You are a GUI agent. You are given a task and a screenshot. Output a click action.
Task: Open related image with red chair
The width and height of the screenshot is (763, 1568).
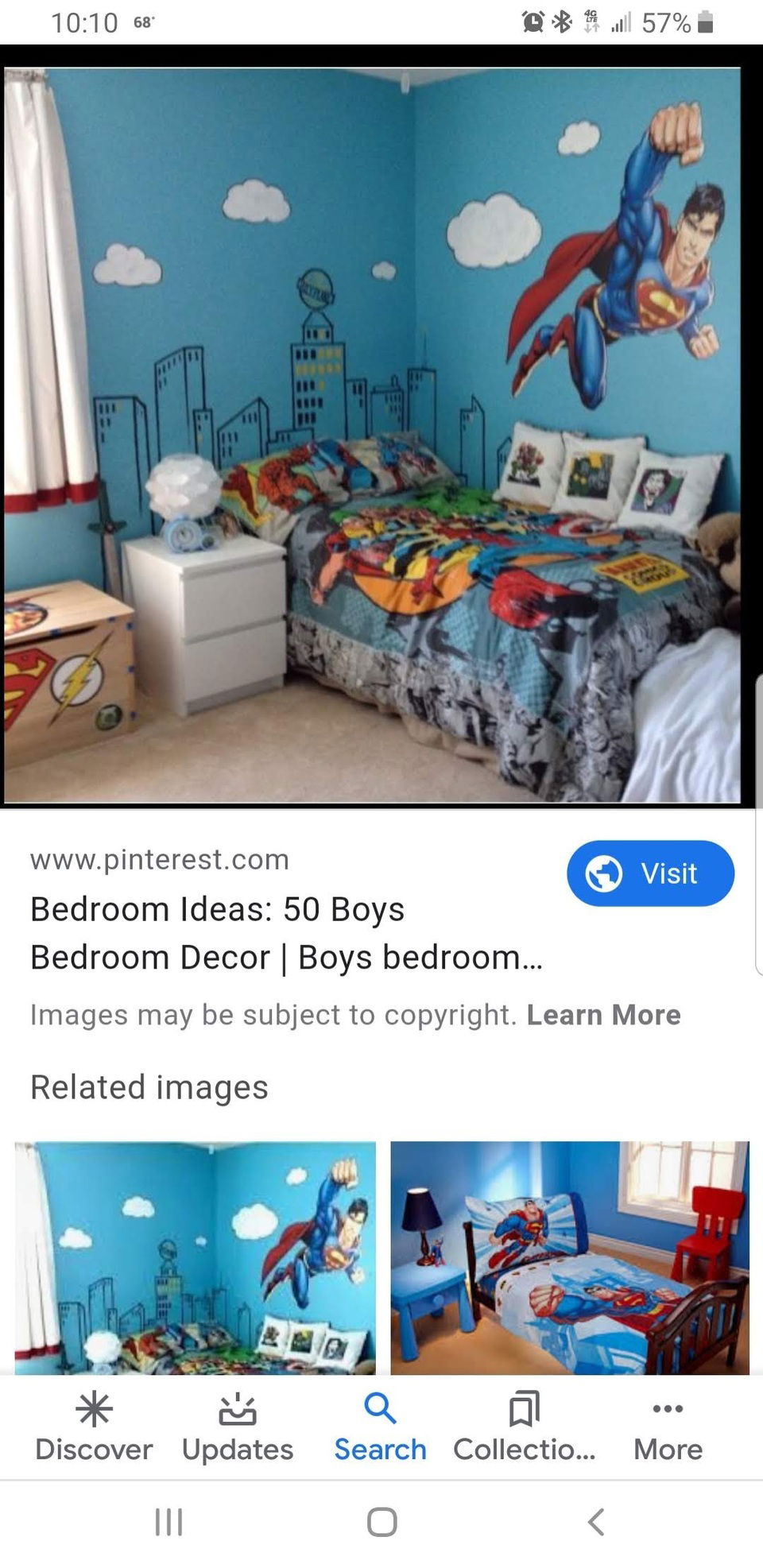pyautogui.click(x=569, y=1257)
